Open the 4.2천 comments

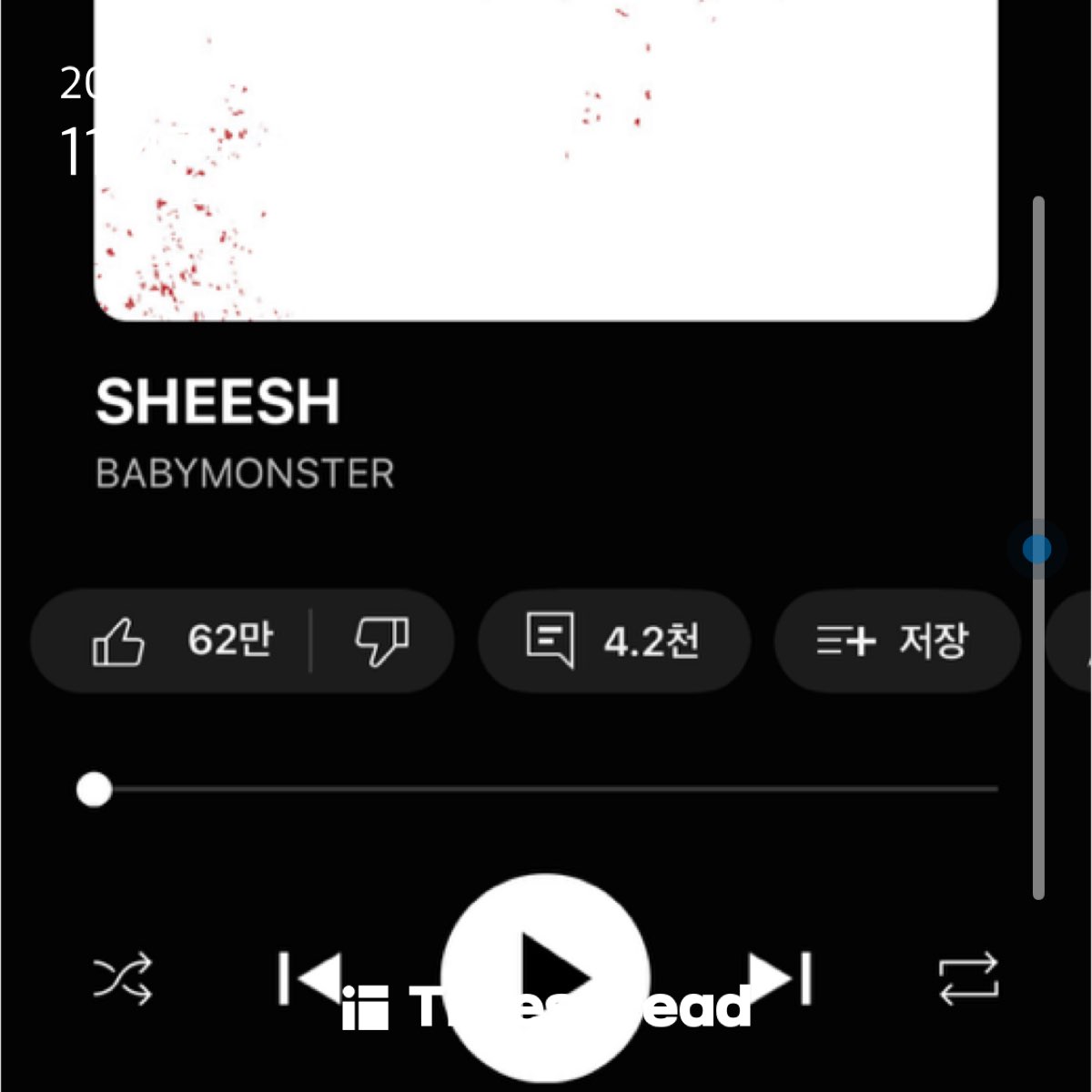[614, 641]
